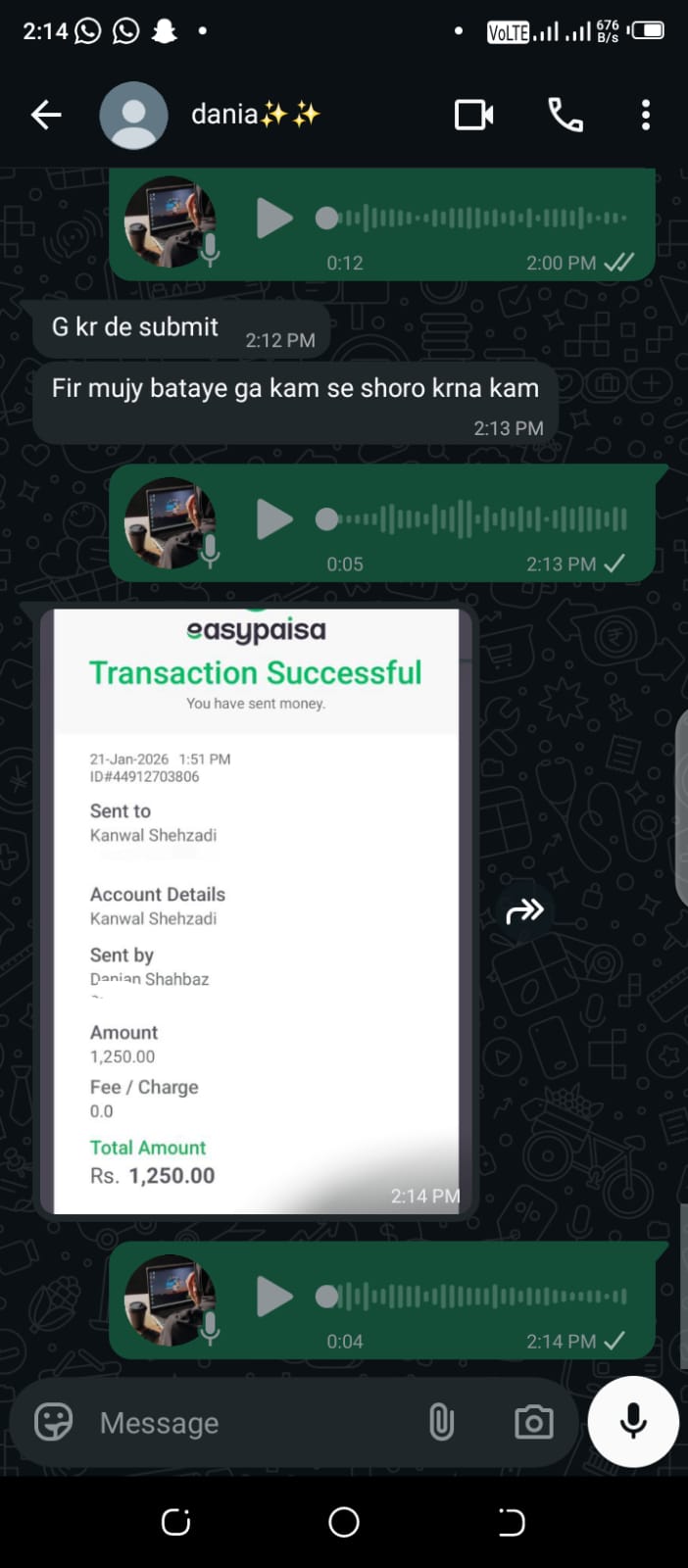Open the attachment paperclip menu

[x=441, y=1422]
